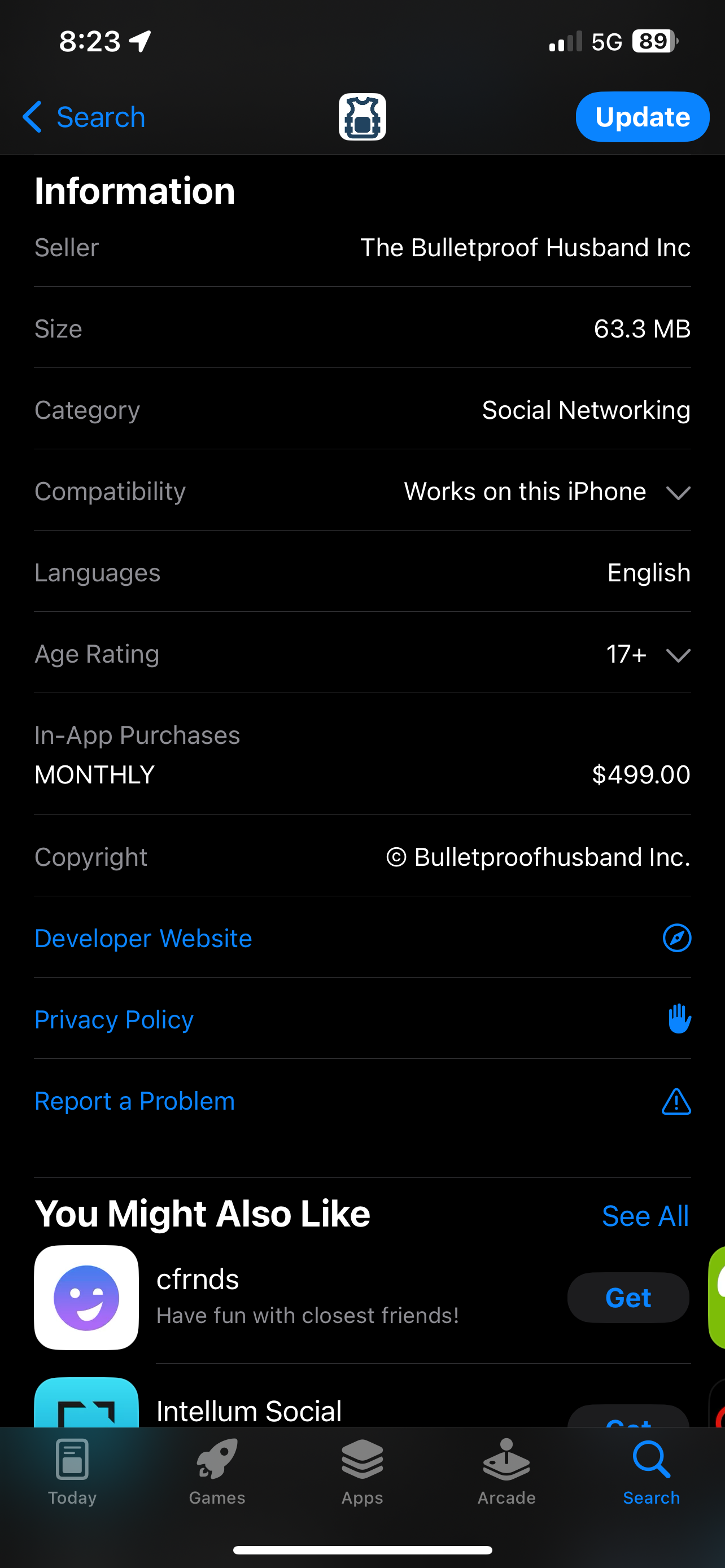
Task: Get the cfrnds app
Action: tap(628, 1298)
